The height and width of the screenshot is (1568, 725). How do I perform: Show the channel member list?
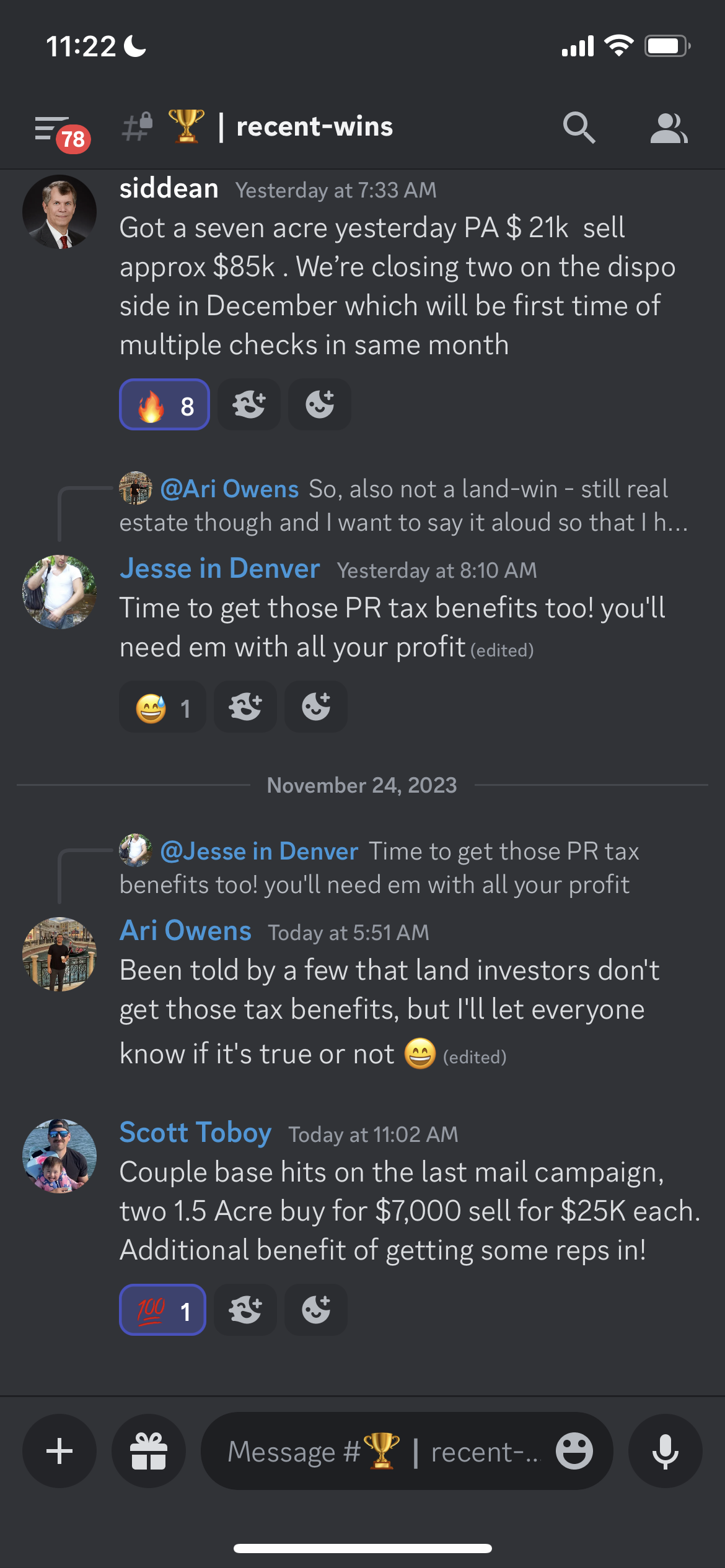(668, 128)
